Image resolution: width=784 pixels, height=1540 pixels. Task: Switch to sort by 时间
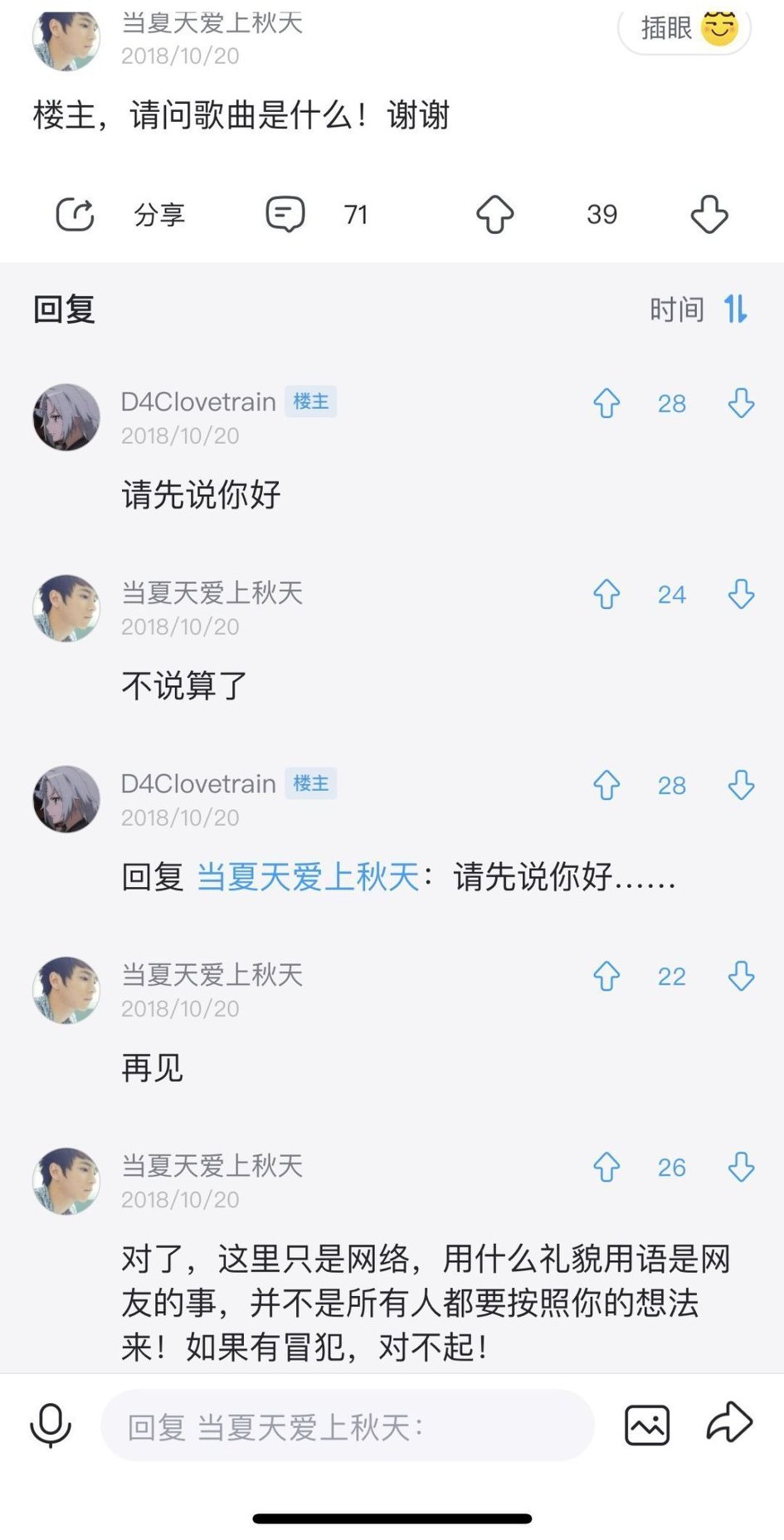pos(676,309)
